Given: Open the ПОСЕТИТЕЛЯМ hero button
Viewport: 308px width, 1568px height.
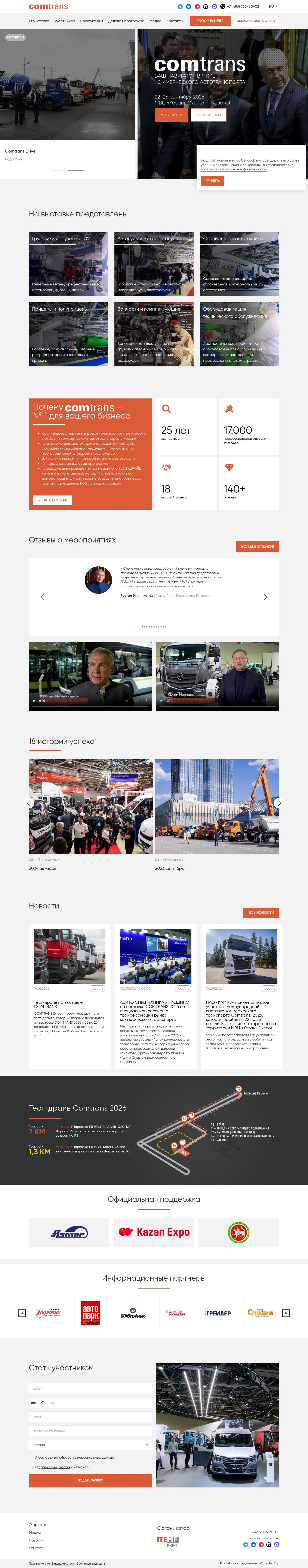Looking at the screenshot, I should [209, 115].
